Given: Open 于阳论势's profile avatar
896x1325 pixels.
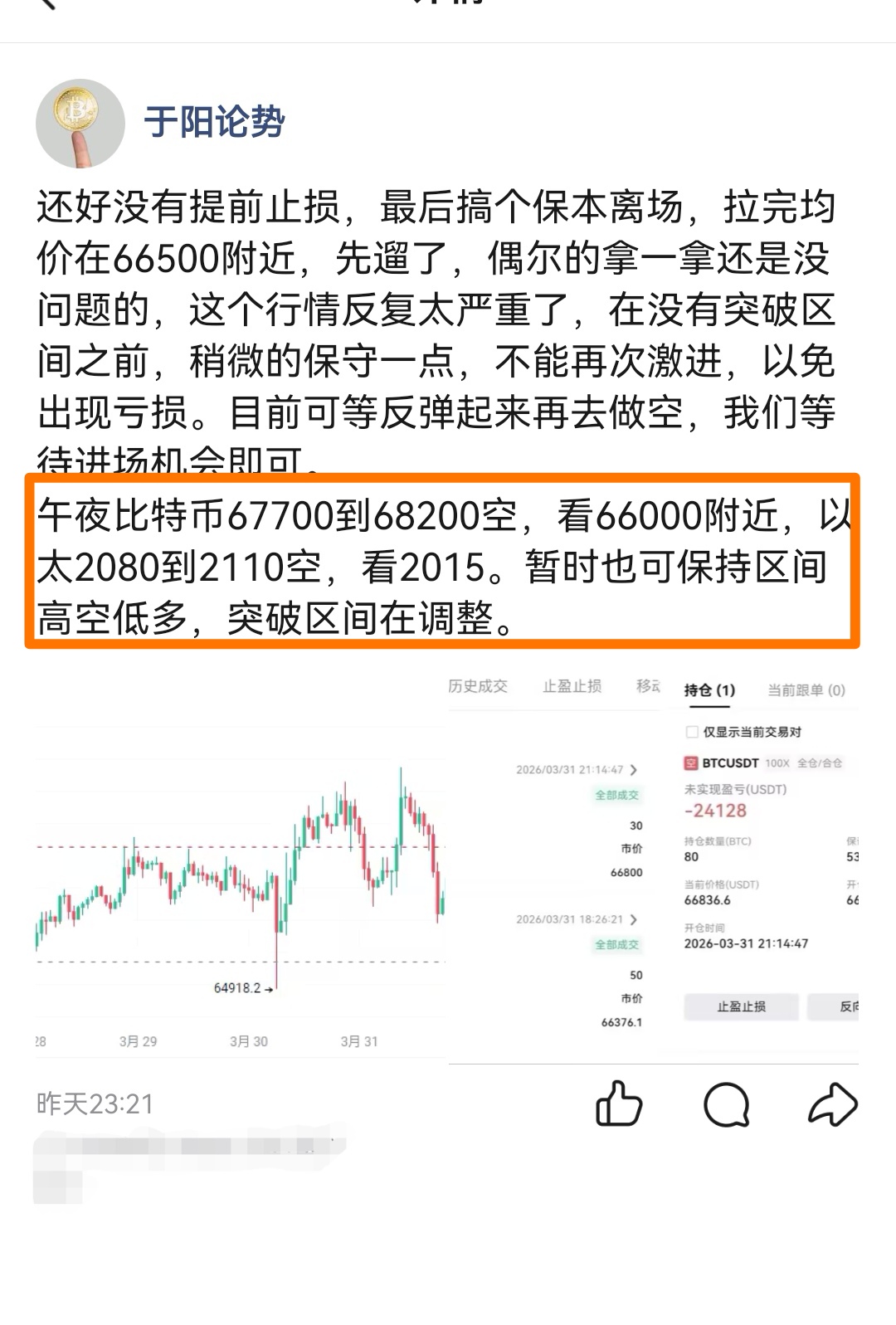Looking at the screenshot, I should click(80, 124).
